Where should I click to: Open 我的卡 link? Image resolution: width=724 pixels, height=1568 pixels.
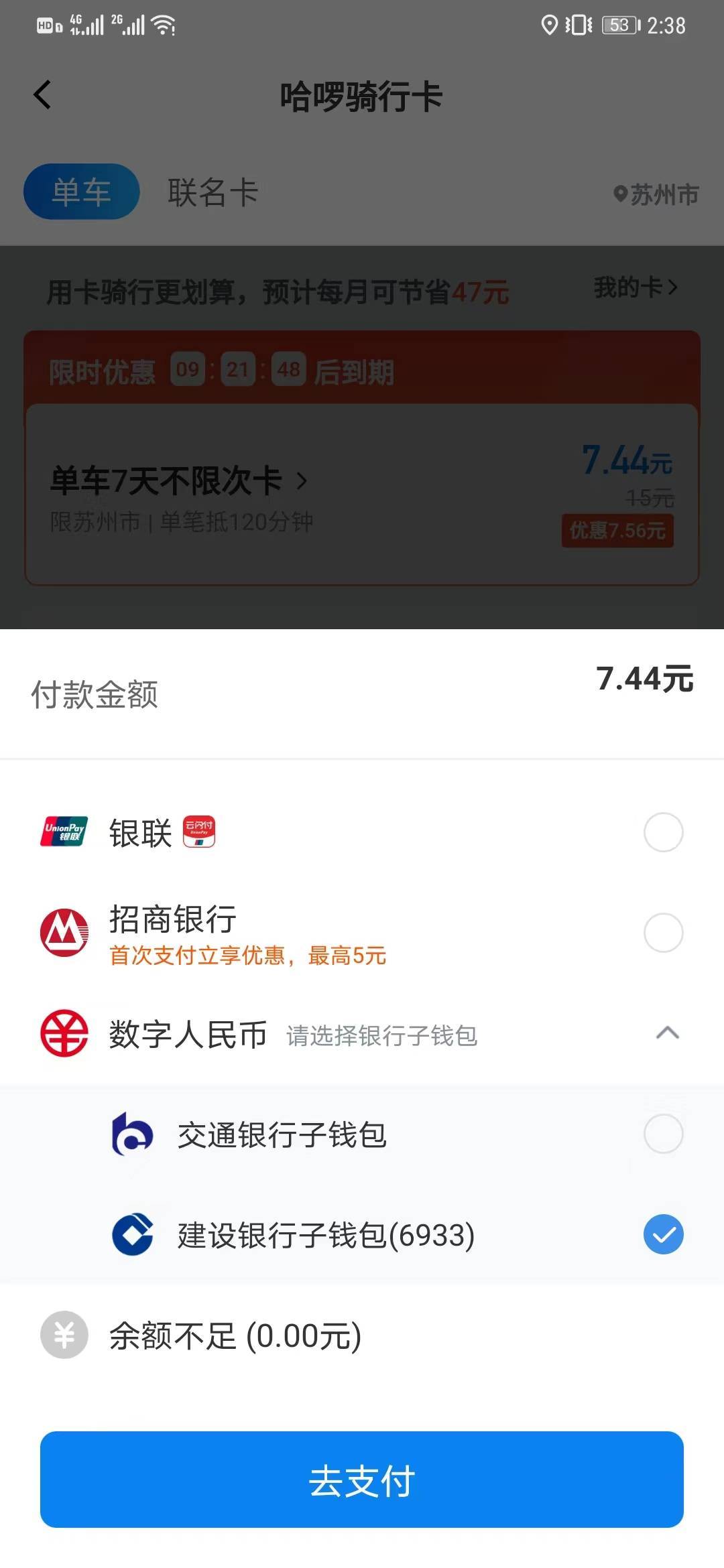coord(636,287)
